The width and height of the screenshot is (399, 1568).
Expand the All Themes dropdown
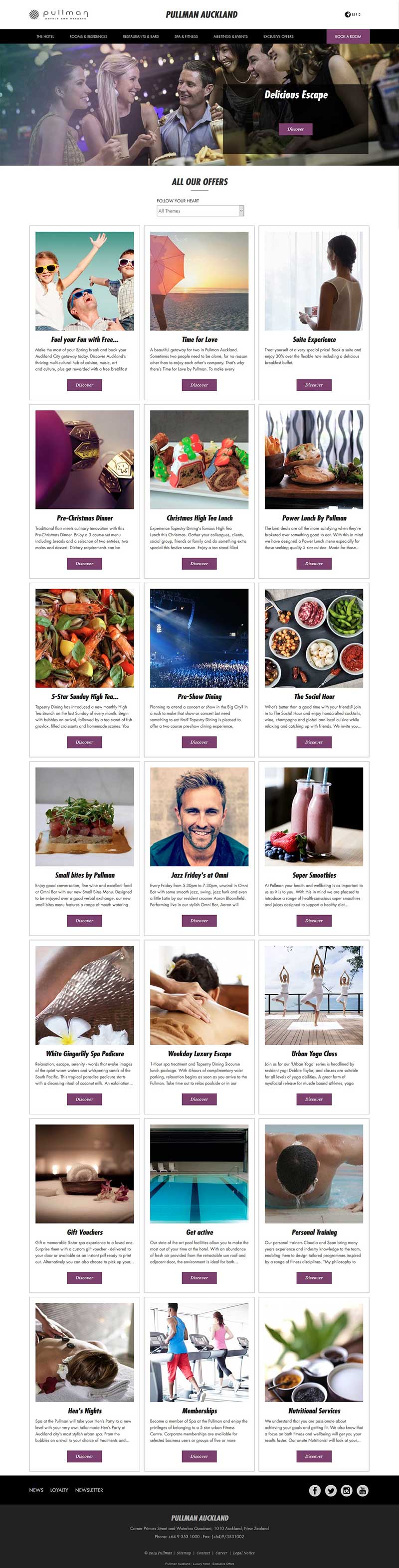[200, 211]
